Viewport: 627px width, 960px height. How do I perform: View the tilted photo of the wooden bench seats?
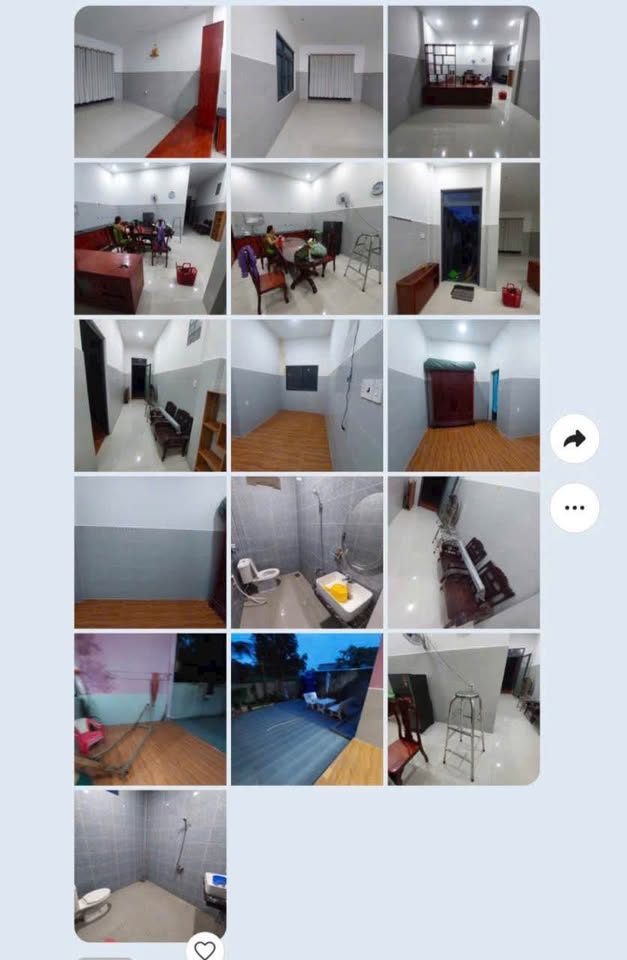(x=463, y=552)
